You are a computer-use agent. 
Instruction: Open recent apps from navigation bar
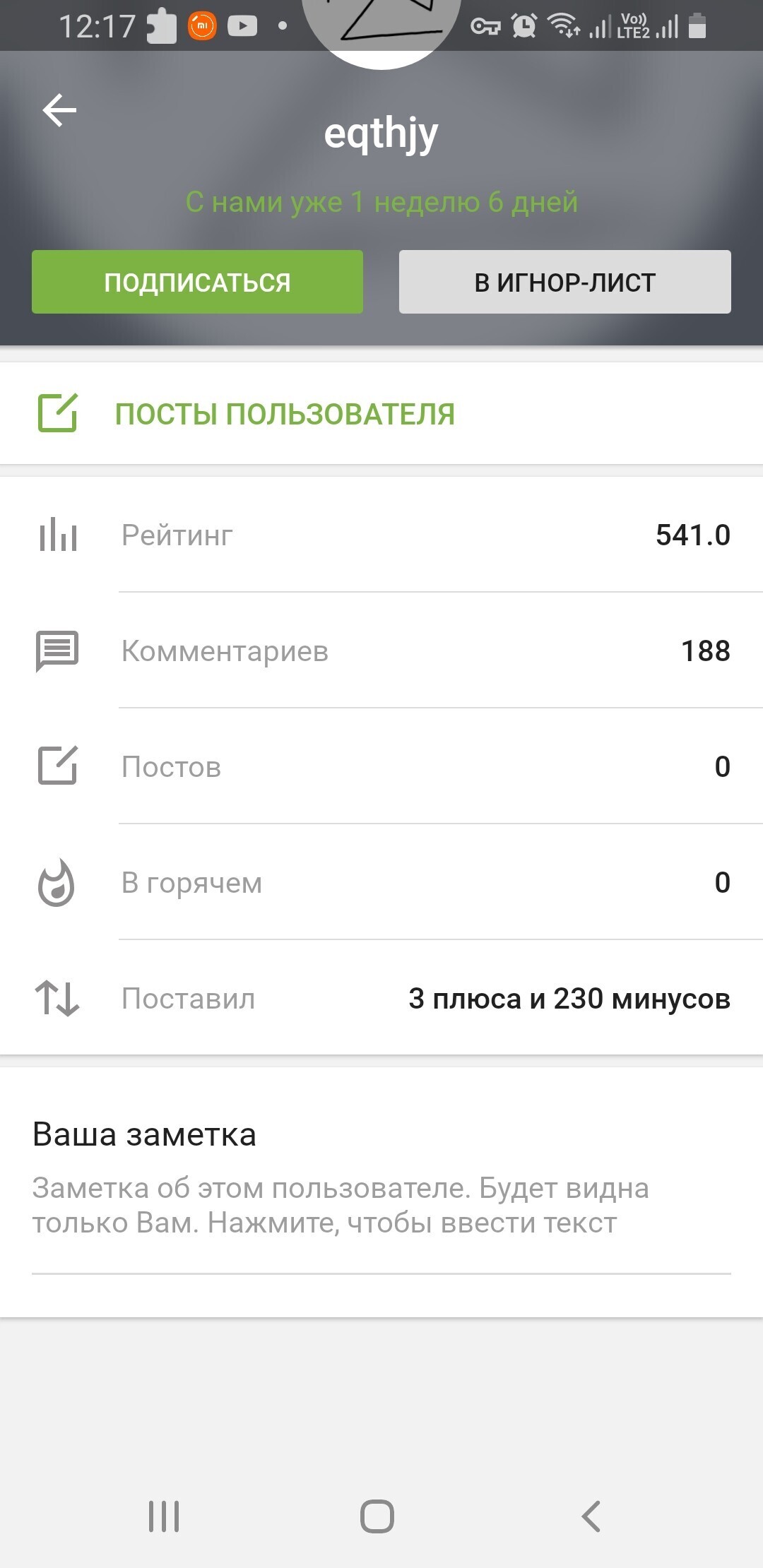(164, 1516)
